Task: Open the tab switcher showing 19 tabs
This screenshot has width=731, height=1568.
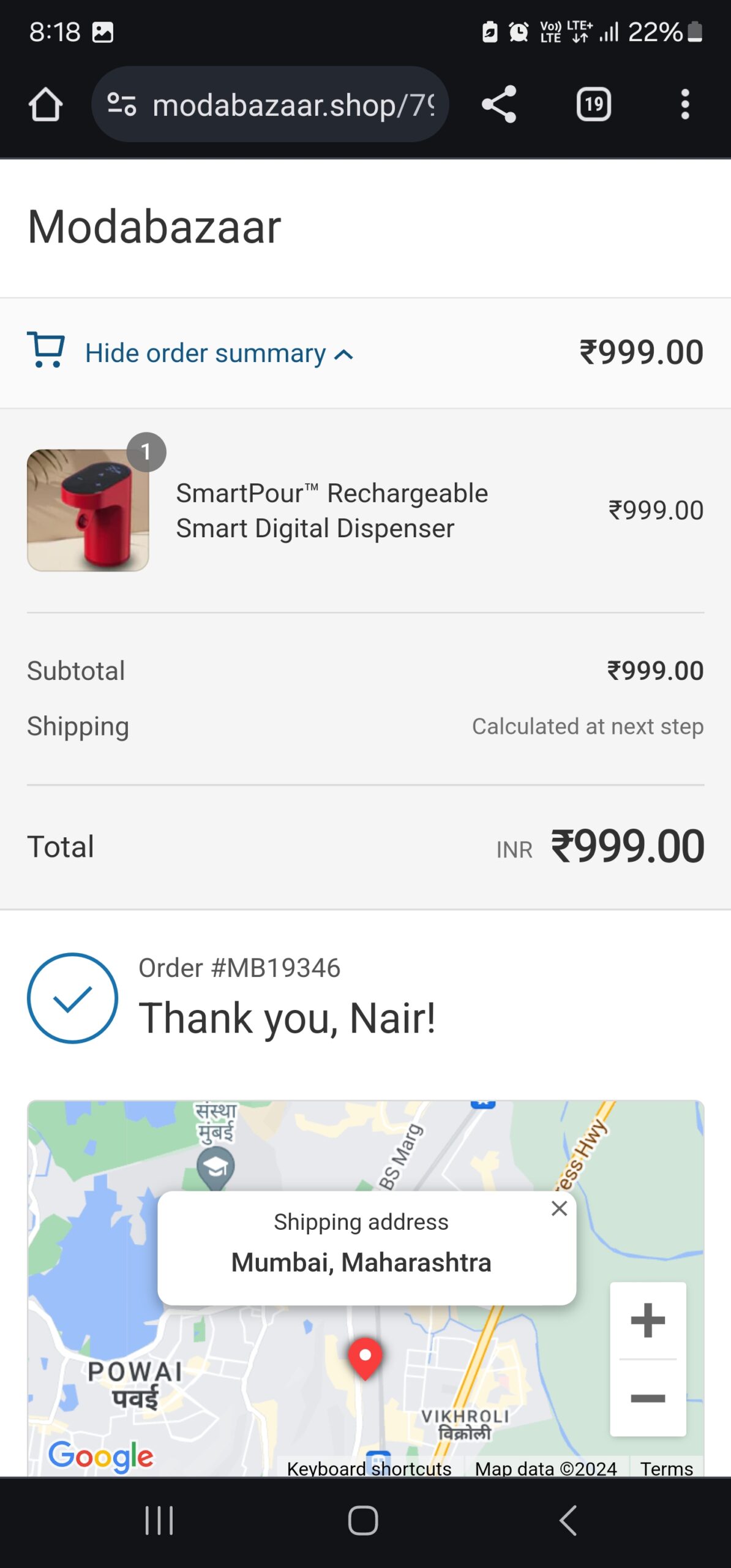Action: click(x=593, y=104)
